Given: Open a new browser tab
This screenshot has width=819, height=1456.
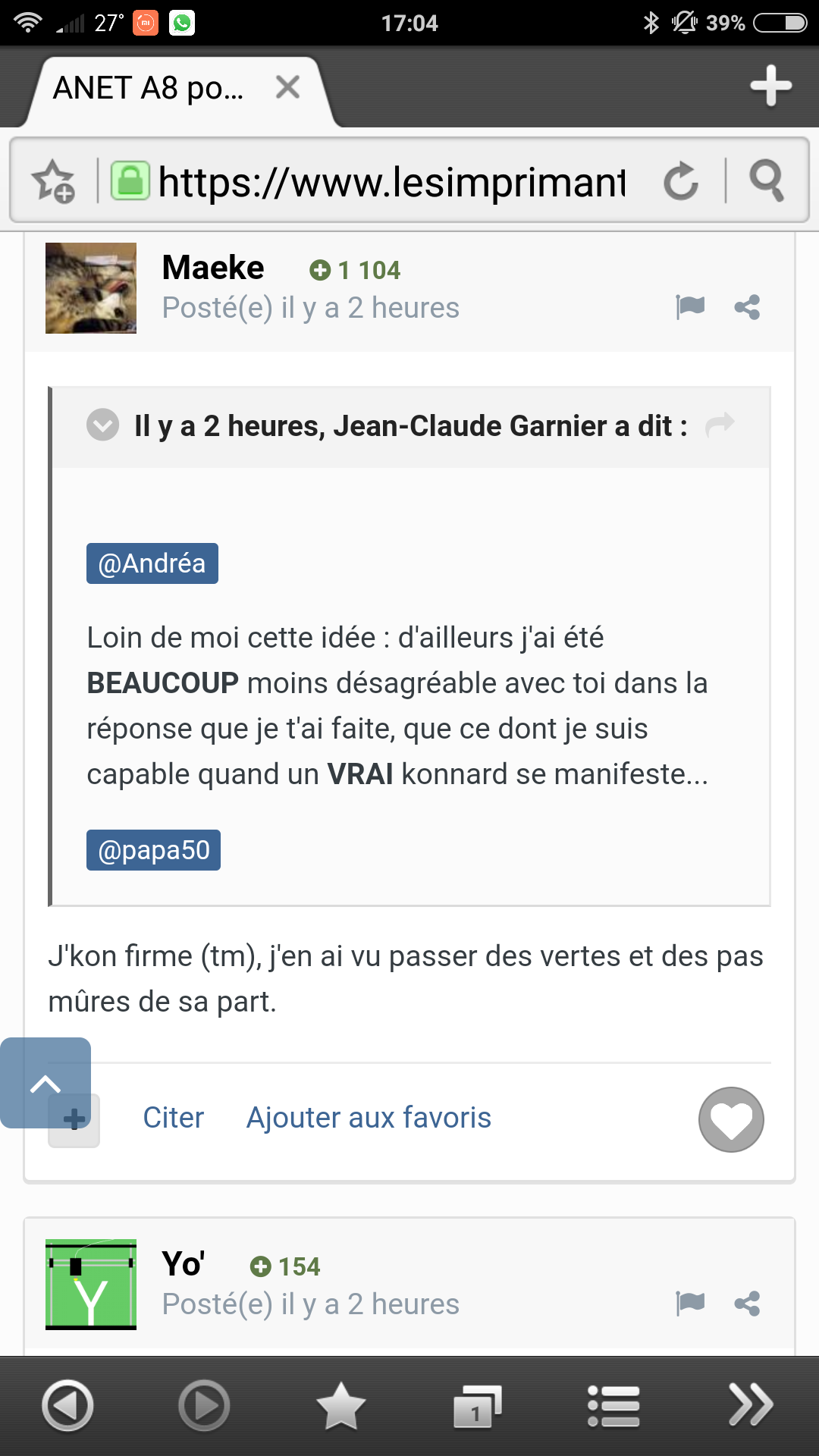Looking at the screenshot, I should tap(770, 86).
